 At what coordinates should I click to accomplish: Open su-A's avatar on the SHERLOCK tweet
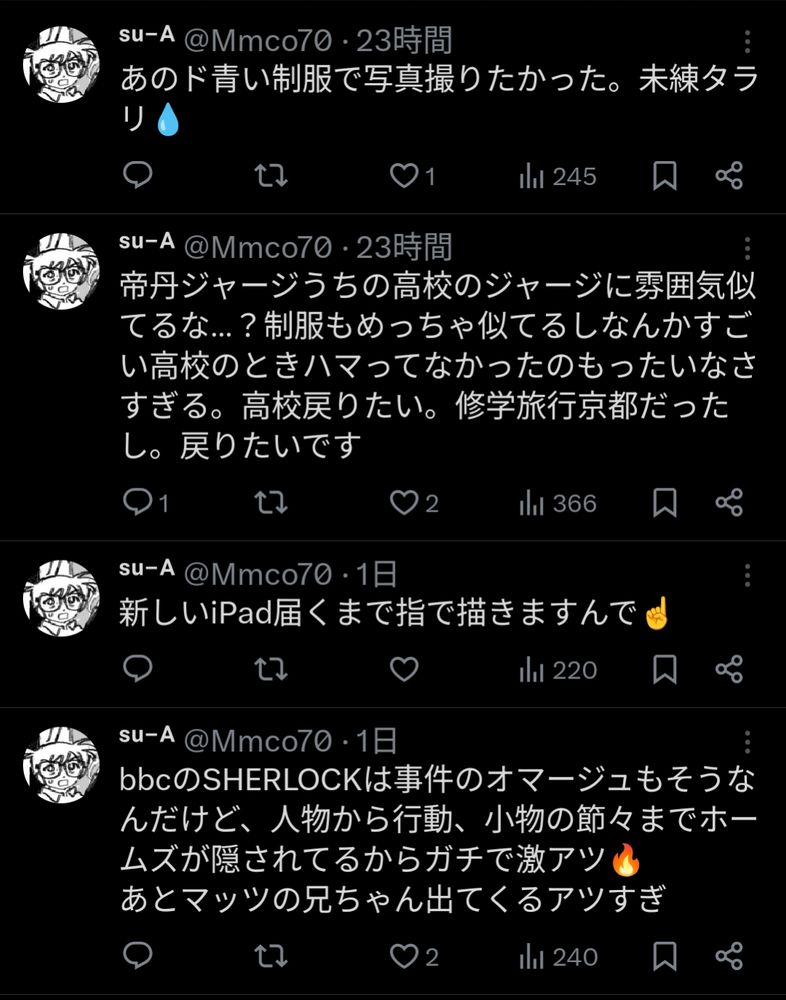click(x=61, y=766)
